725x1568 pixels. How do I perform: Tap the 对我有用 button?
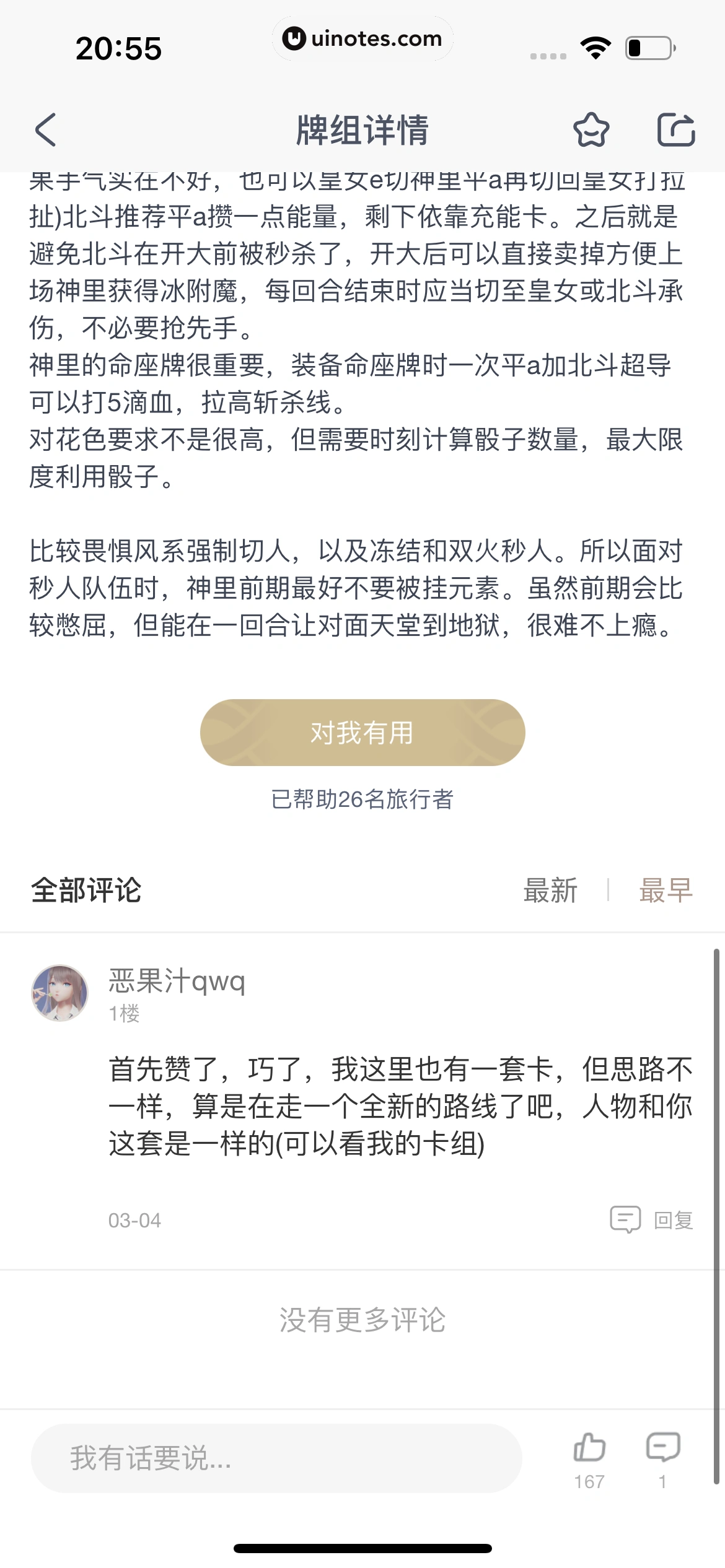(362, 733)
